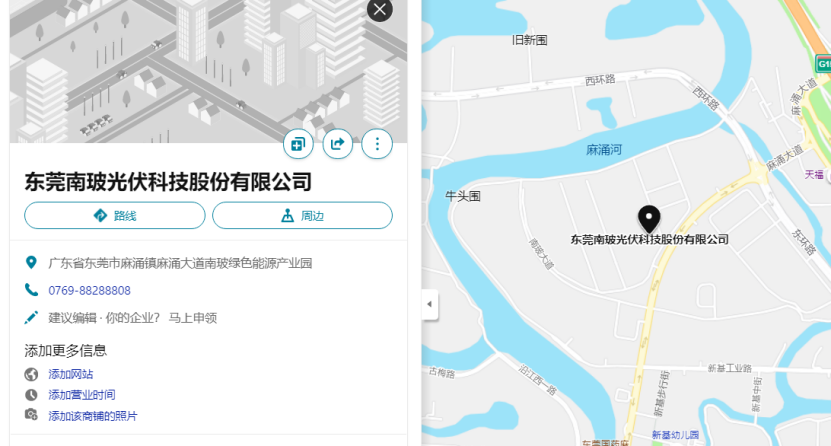Call the phone number 0769-88288808
Screen dimensions: 831x446
click(89, 290)
